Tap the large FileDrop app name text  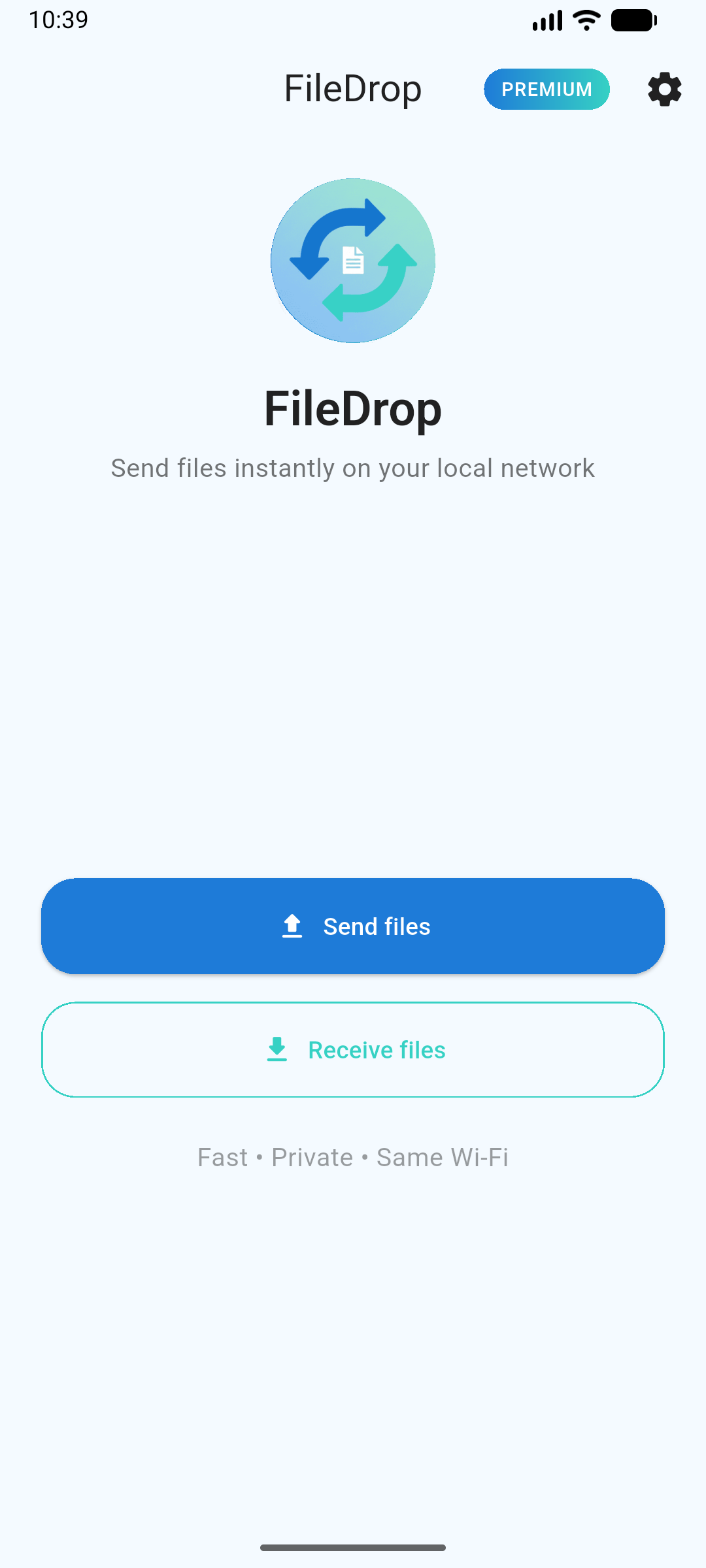point(352,408)
